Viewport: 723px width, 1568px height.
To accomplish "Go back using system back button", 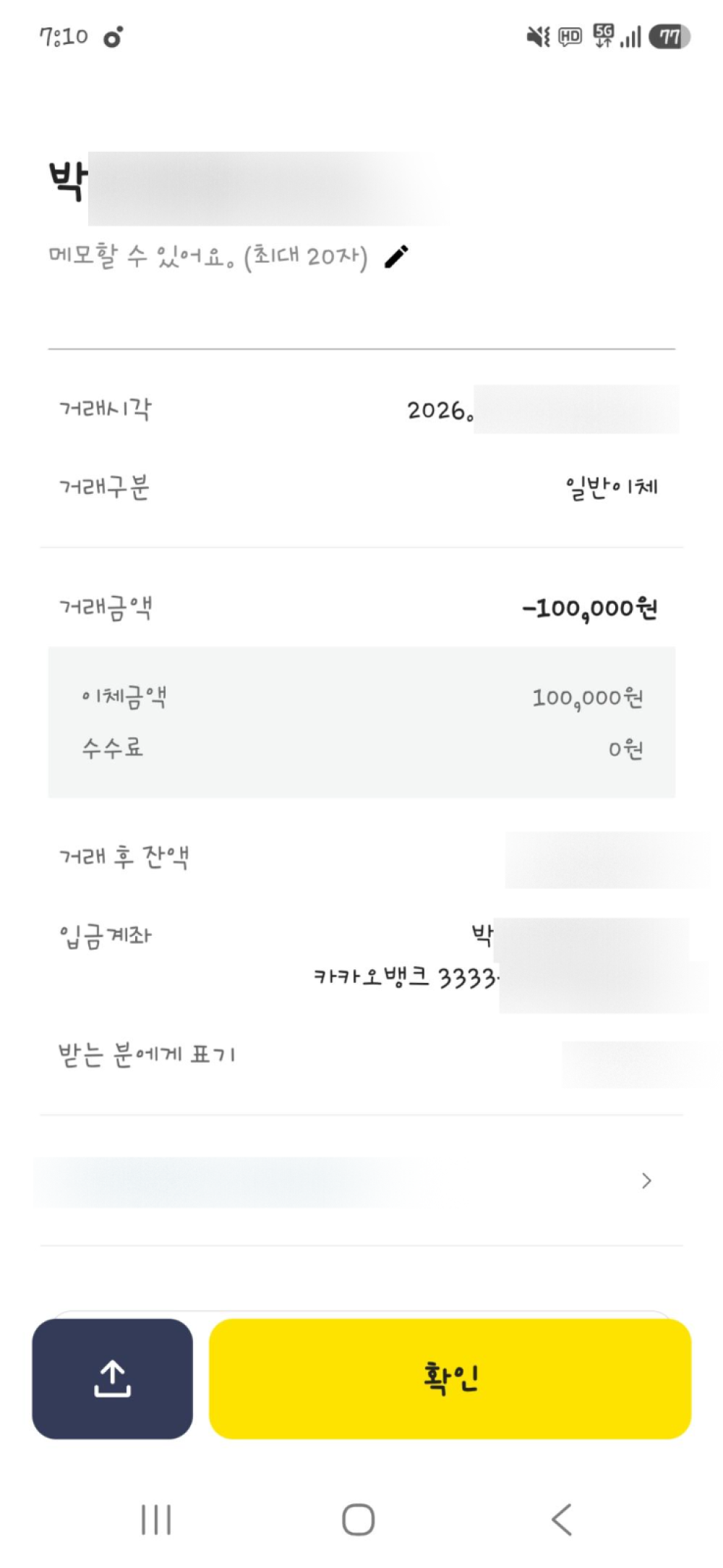I will (562, 1519).
